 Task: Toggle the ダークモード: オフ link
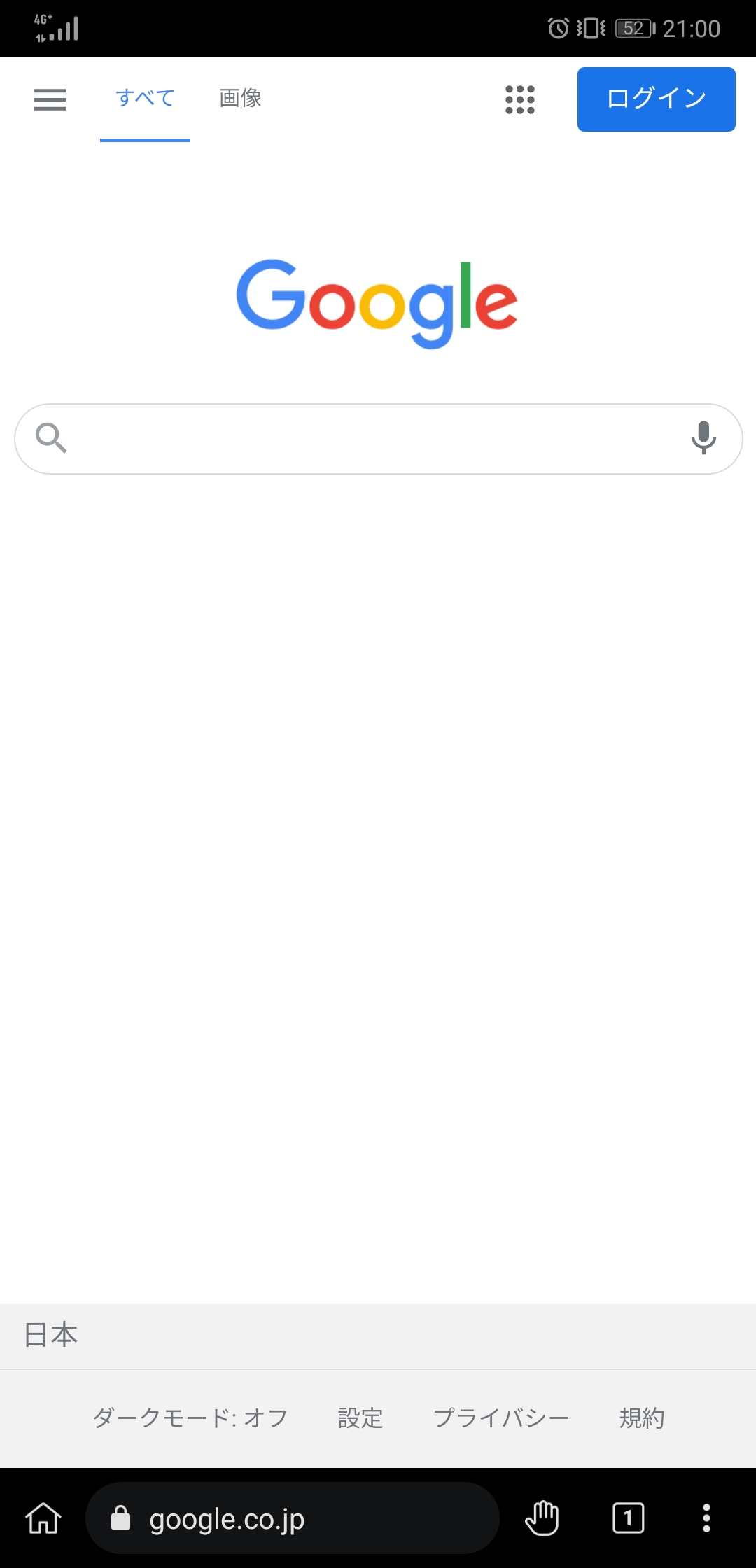[190, 1418]
